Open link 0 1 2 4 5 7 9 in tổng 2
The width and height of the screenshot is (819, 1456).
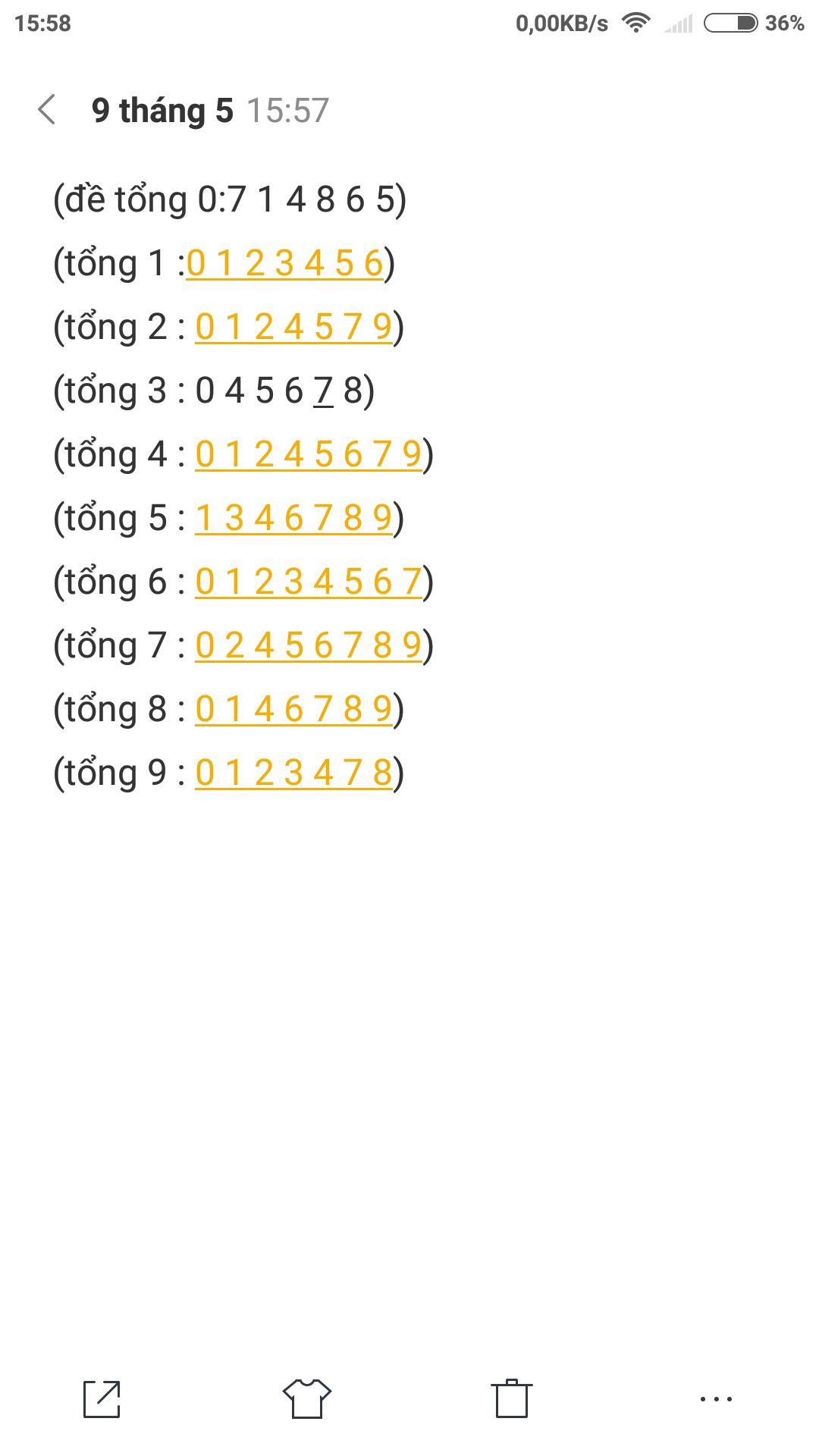pos(293,328)
